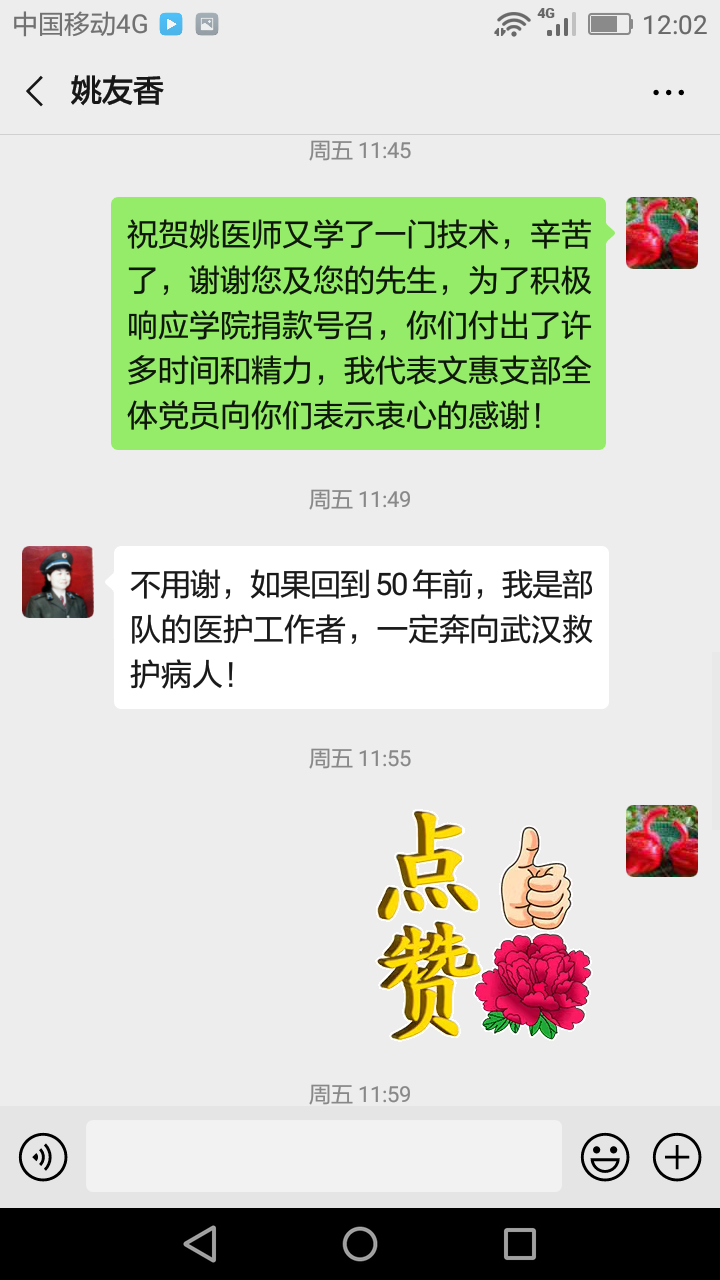Viewport: 720px width, 1280px height.
Task: Open the recent apps overview
Action: coord(520,1244)
